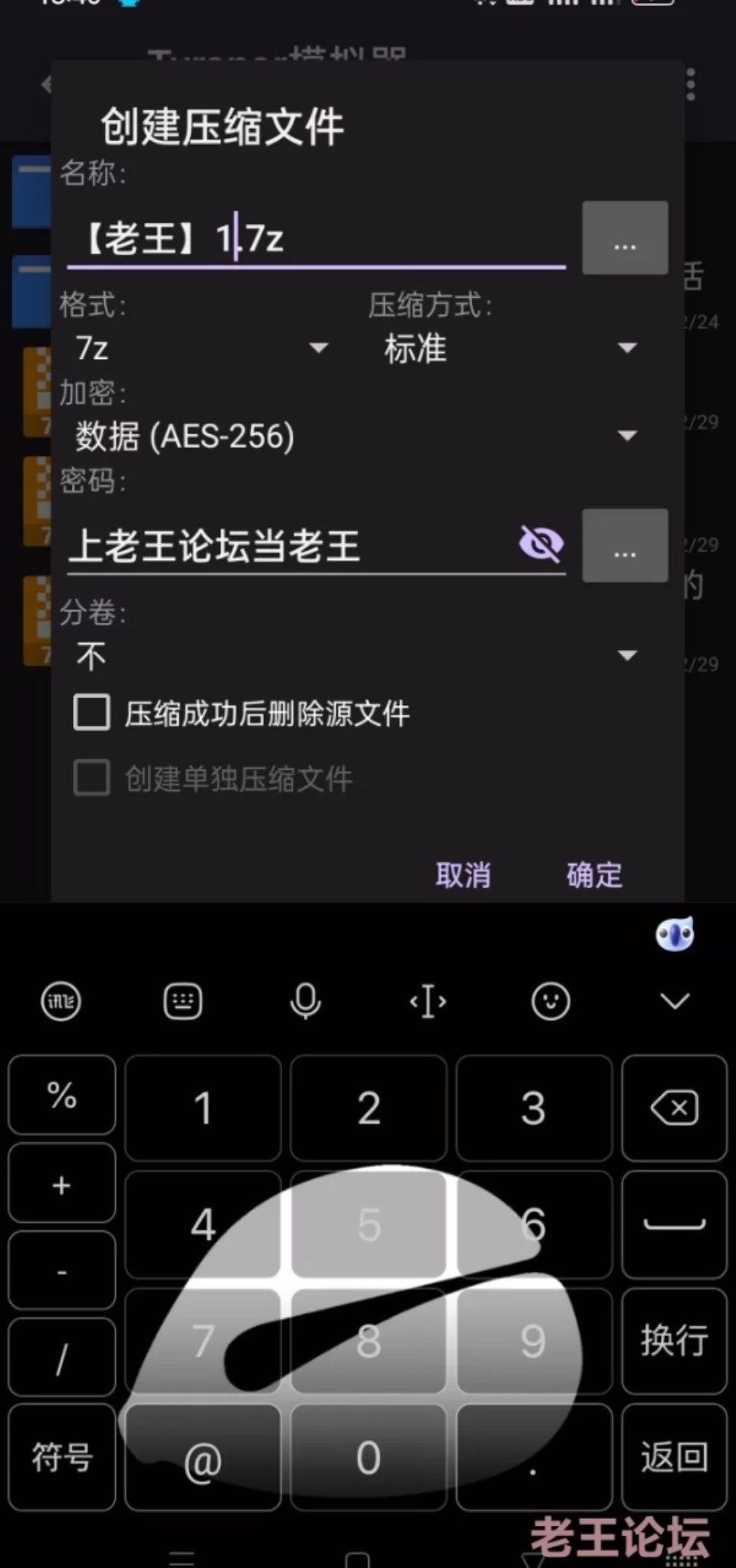
Task: Collapse the keyboard with the down chevron
Action: (675, 1001)
